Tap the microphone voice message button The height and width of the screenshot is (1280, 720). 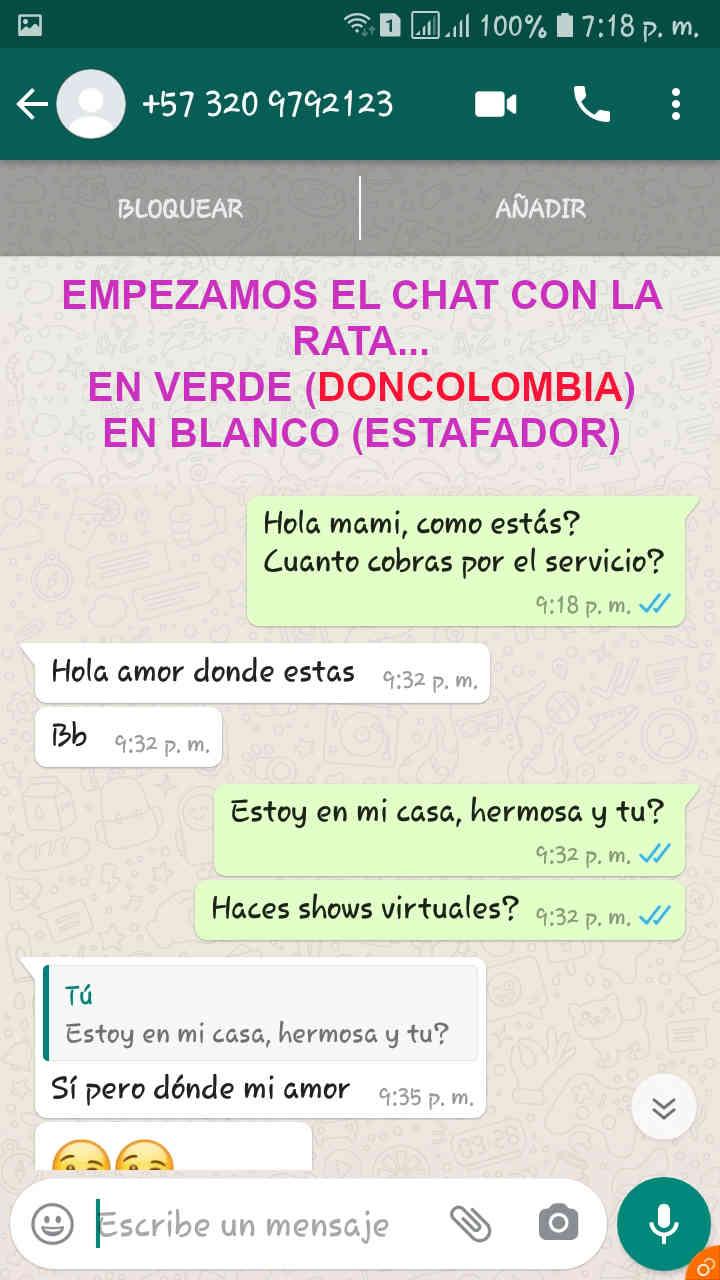point(663,1223)
